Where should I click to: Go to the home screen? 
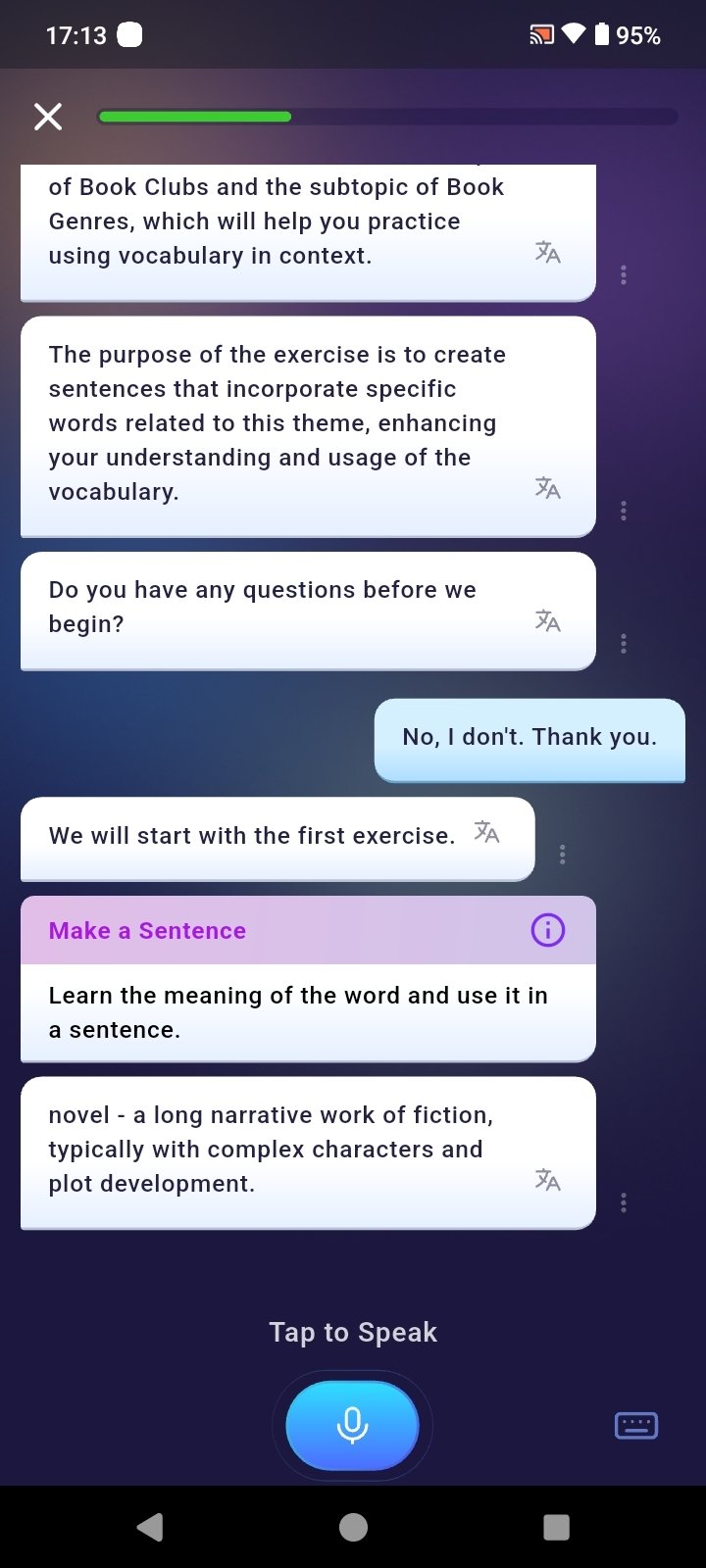point(353,1527)
